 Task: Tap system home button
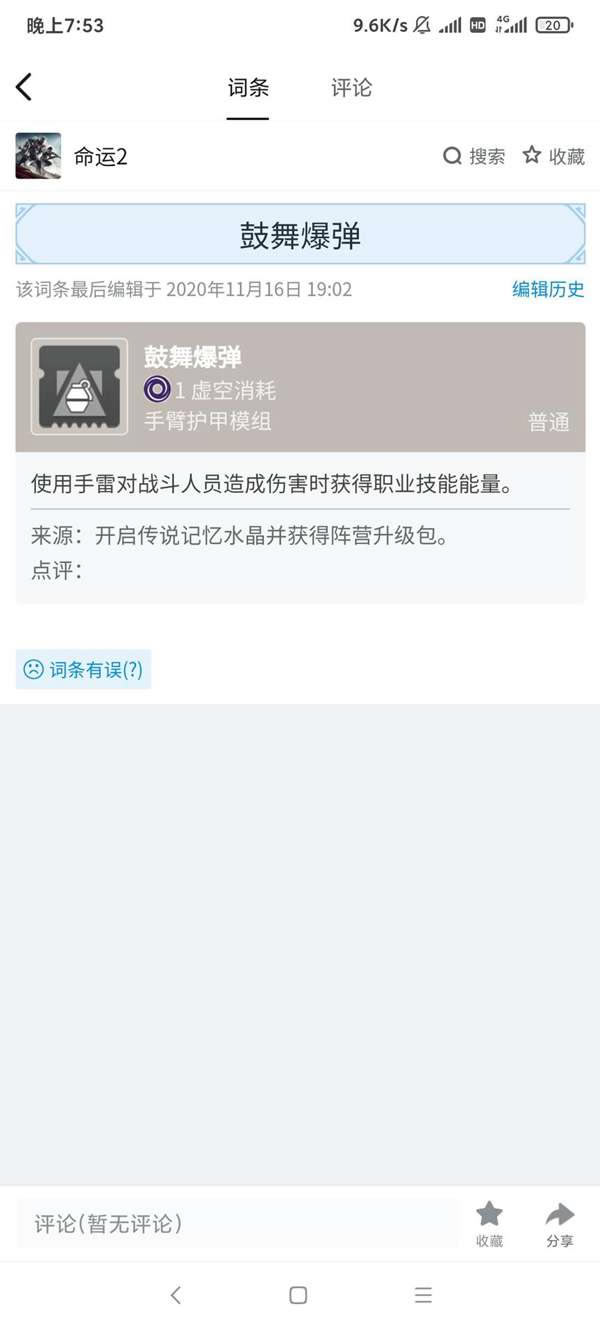pyautogui.click(x=298, y=1295)
